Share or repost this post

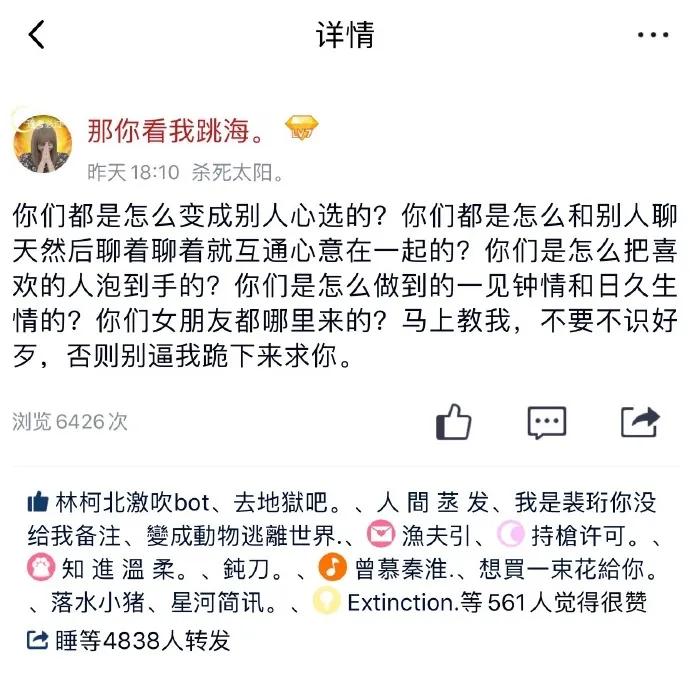coord(640,421)
